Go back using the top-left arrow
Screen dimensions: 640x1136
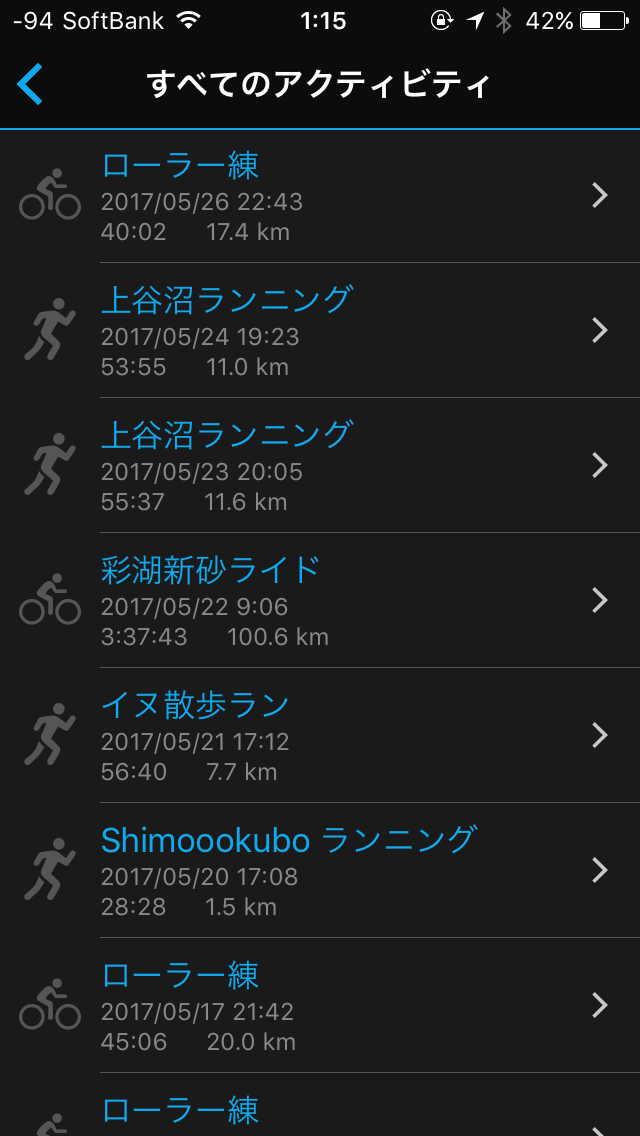pos(30,84)
